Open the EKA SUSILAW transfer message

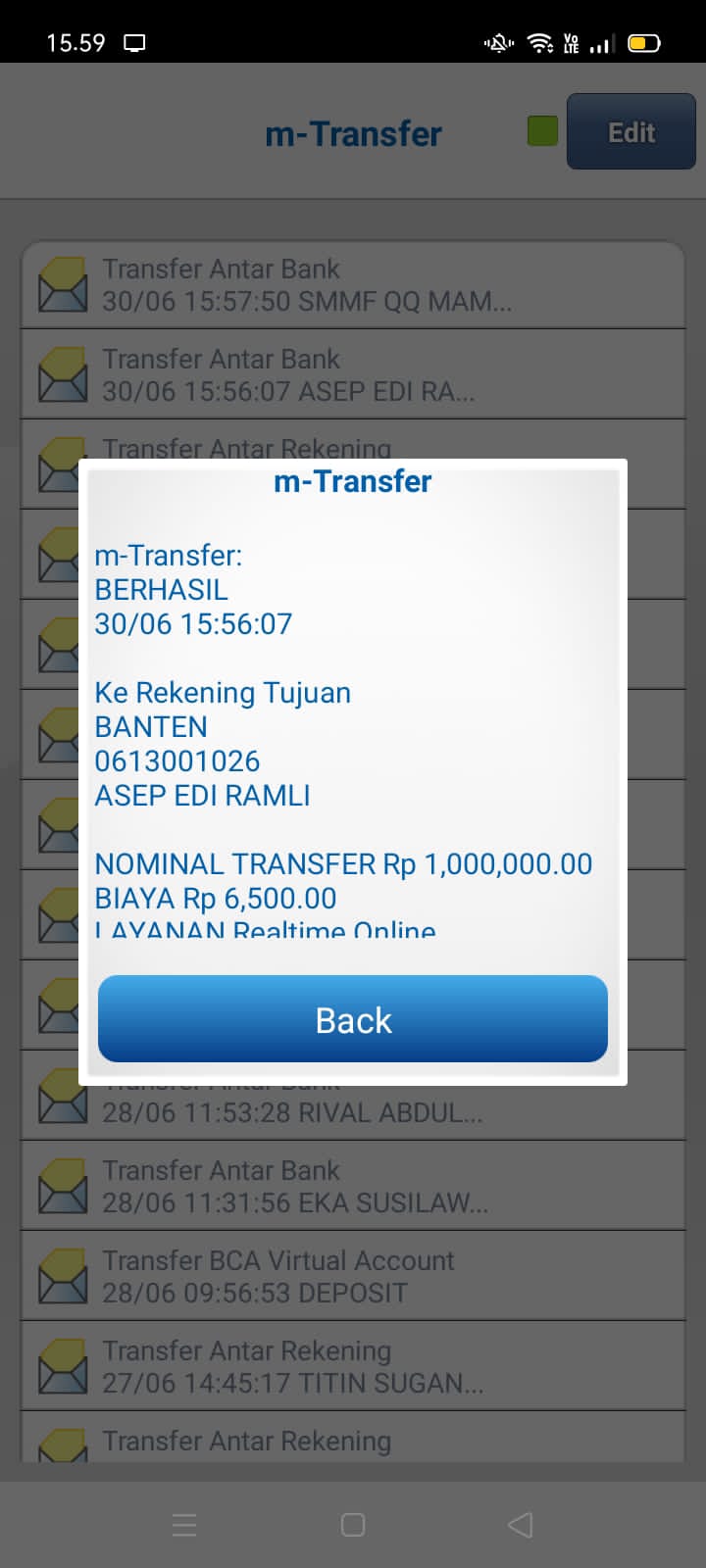click(x=353, y=1186)
